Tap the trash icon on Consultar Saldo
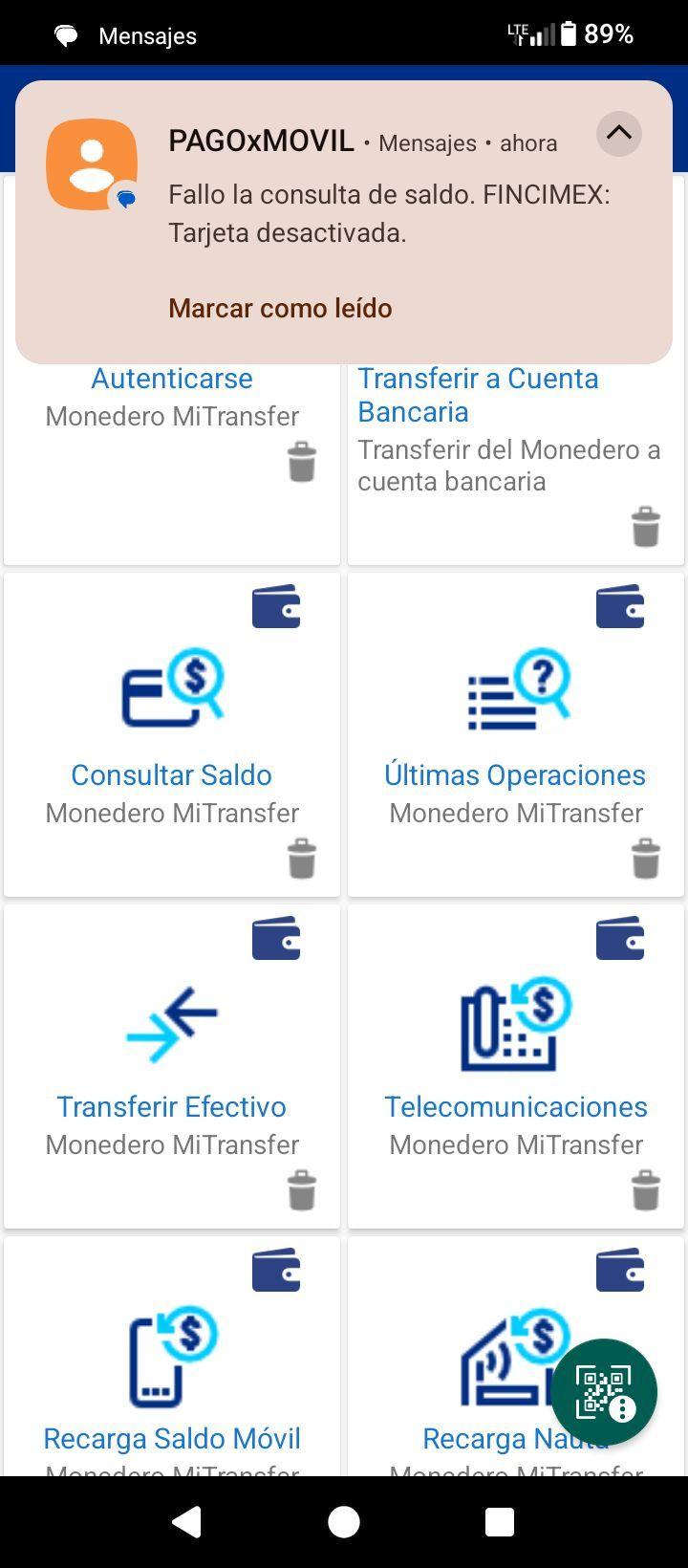Image resolution: width=688 pixels, height=1568 pixels. click(x=302, y=859)
